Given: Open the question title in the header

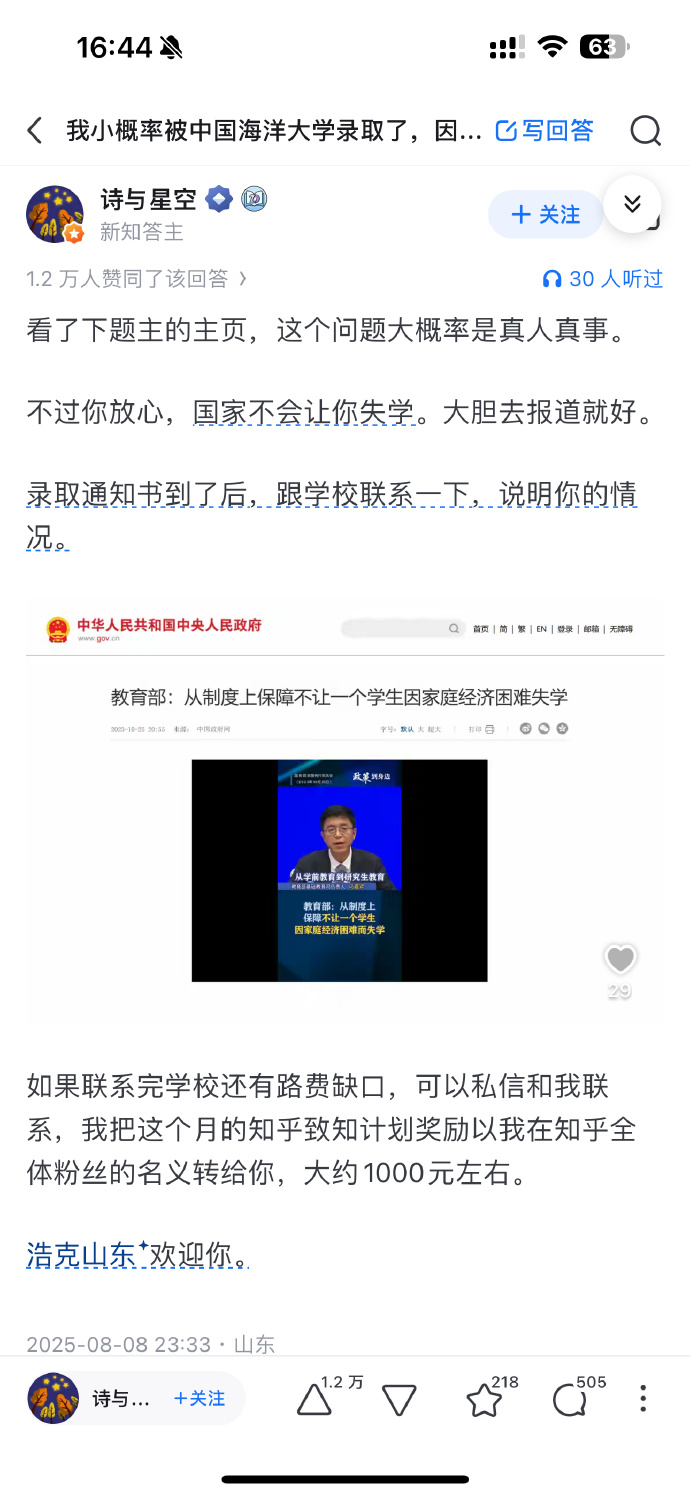Looking at the screenshot, I should pos(274,130).
